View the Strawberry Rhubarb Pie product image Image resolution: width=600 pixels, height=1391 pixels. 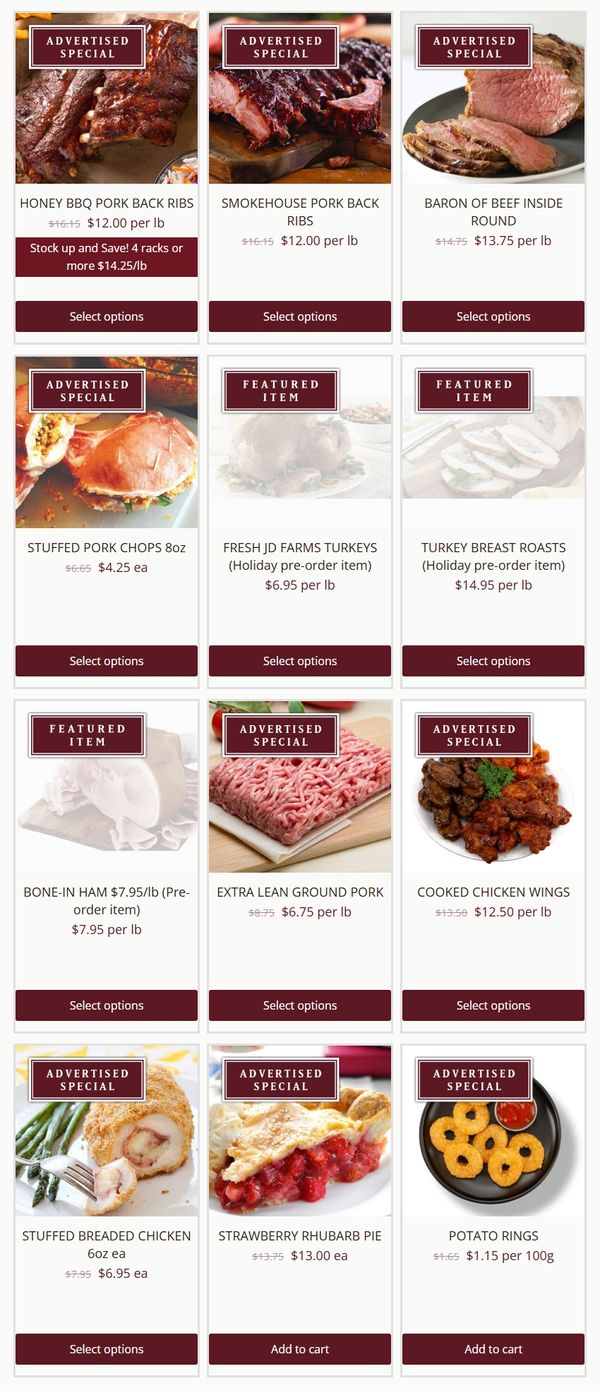(300, 1131)
